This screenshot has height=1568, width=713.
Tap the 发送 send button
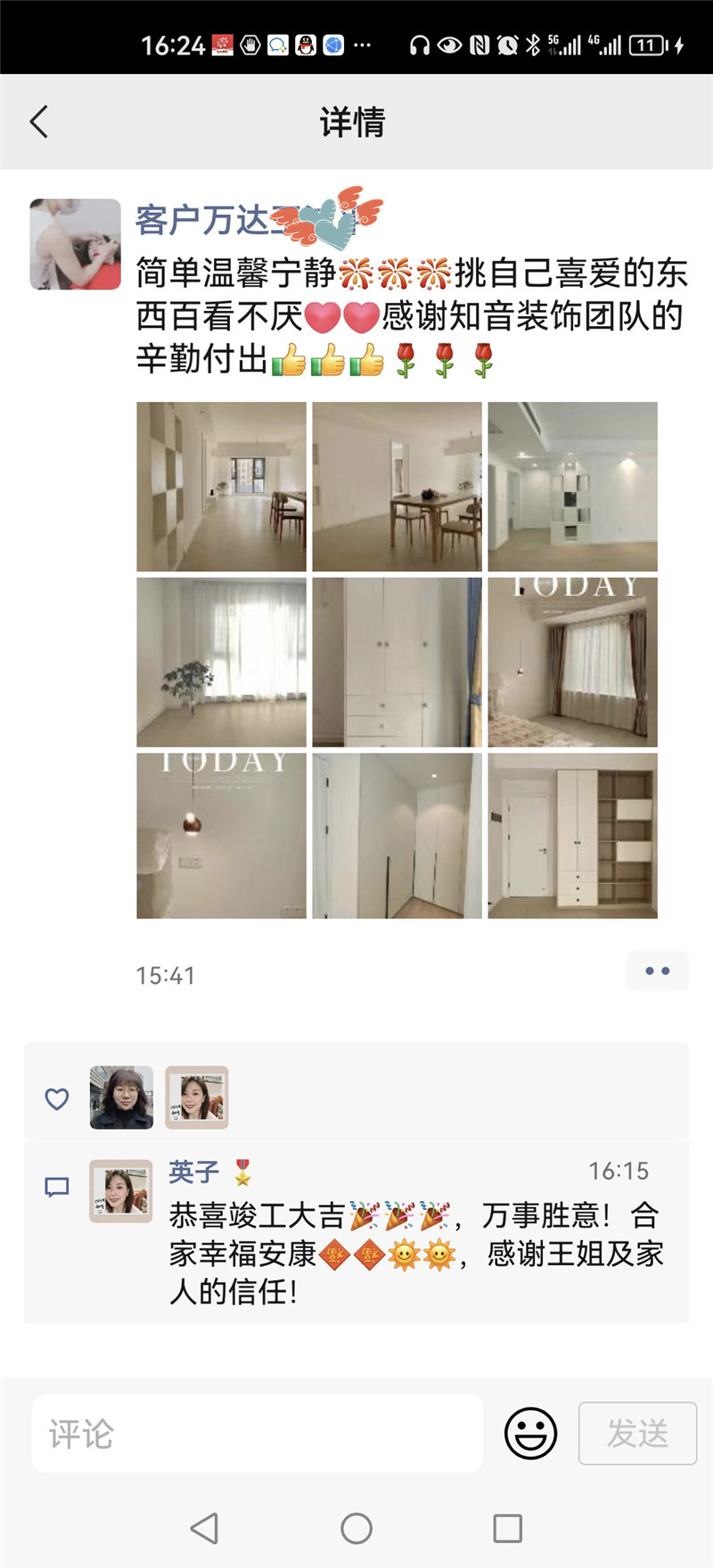pos(636,1433)
